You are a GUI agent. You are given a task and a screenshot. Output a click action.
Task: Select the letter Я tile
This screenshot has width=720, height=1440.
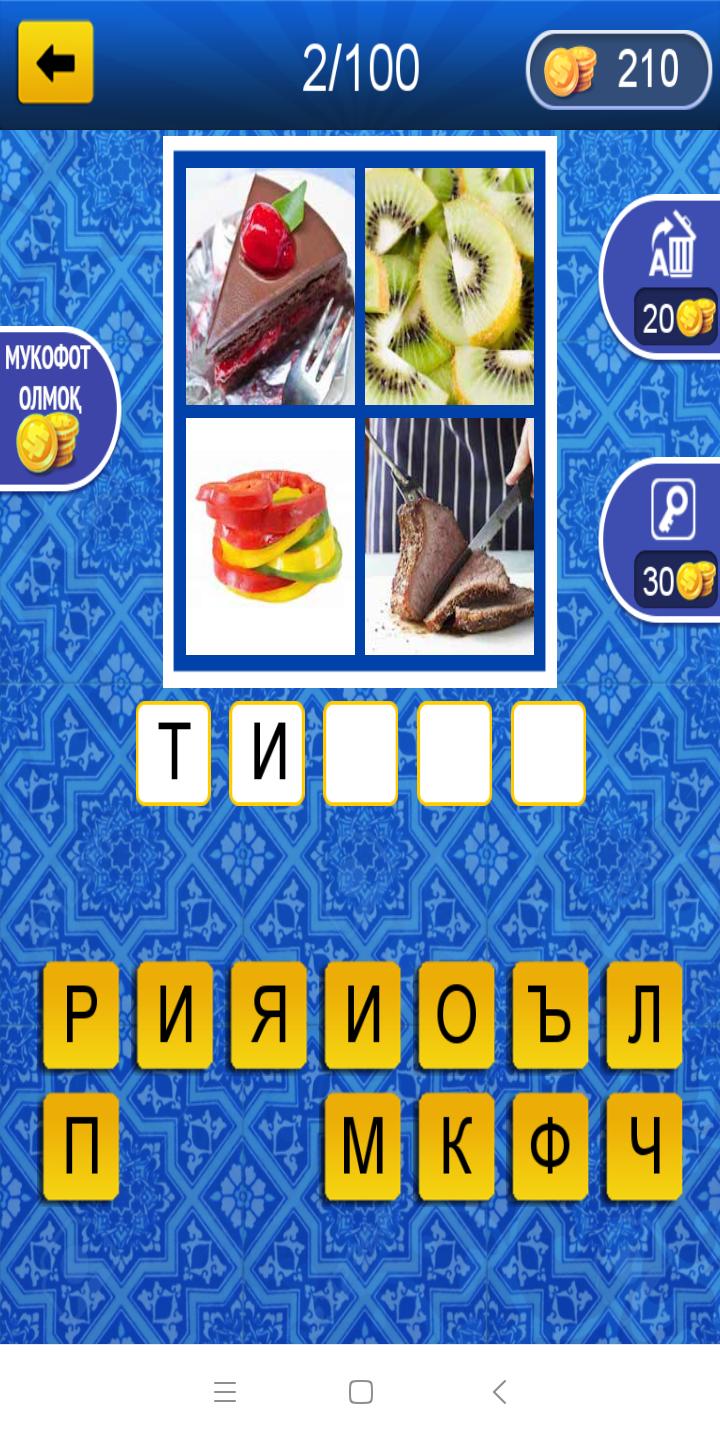tap(269, 1015)
